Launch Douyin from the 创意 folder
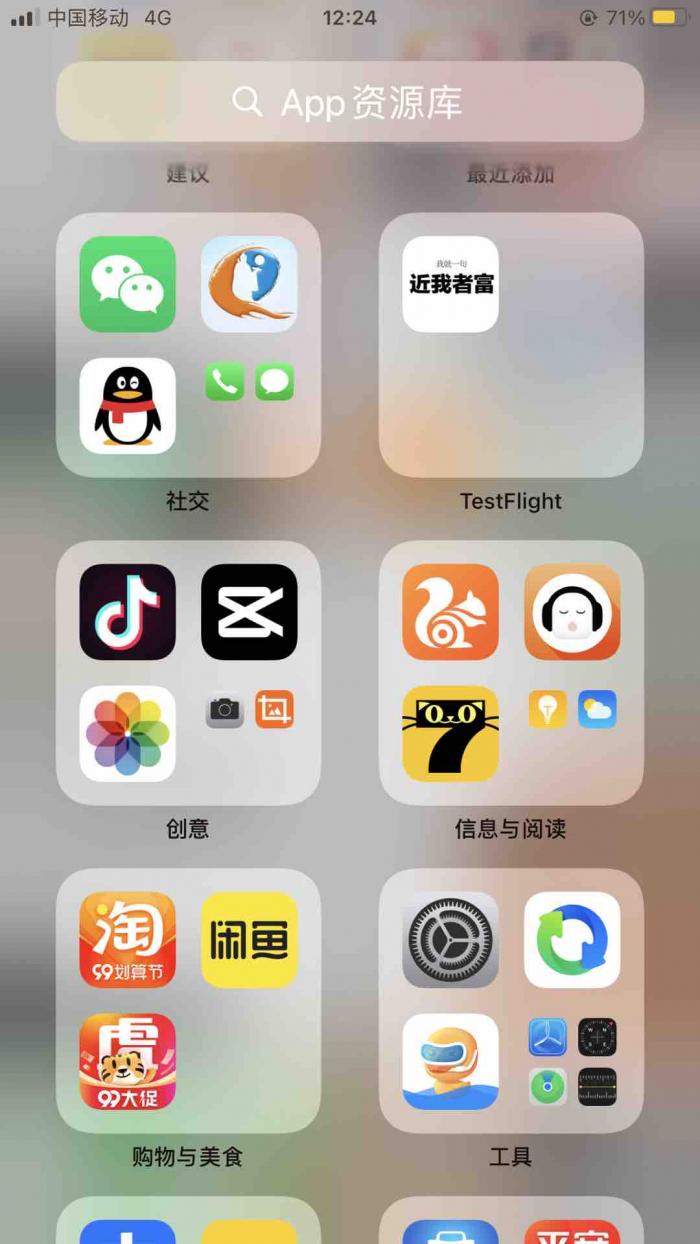 click(128, 612)
